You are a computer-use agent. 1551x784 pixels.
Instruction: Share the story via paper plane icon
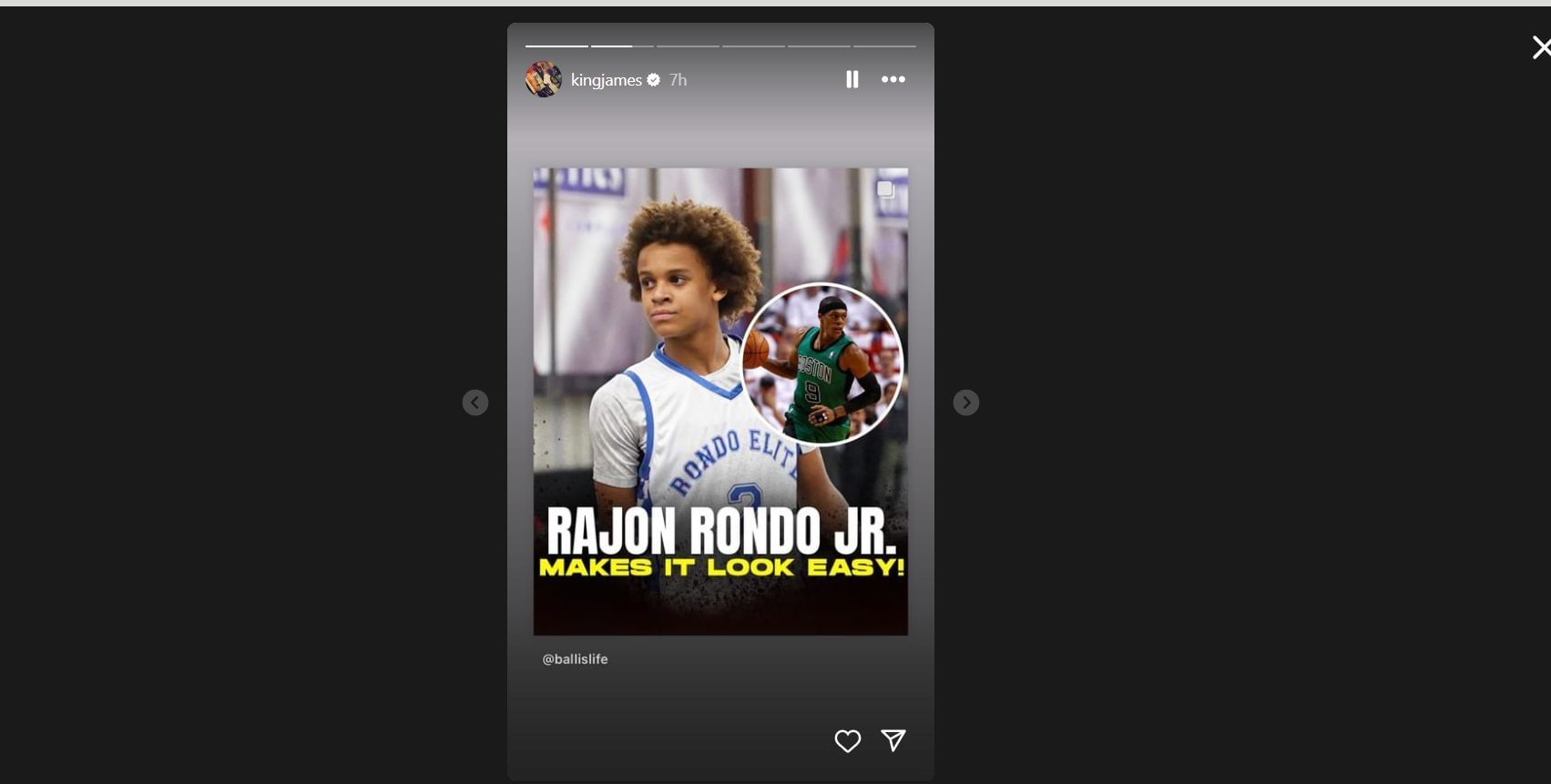pyautogui.click(x=893, y=740)
